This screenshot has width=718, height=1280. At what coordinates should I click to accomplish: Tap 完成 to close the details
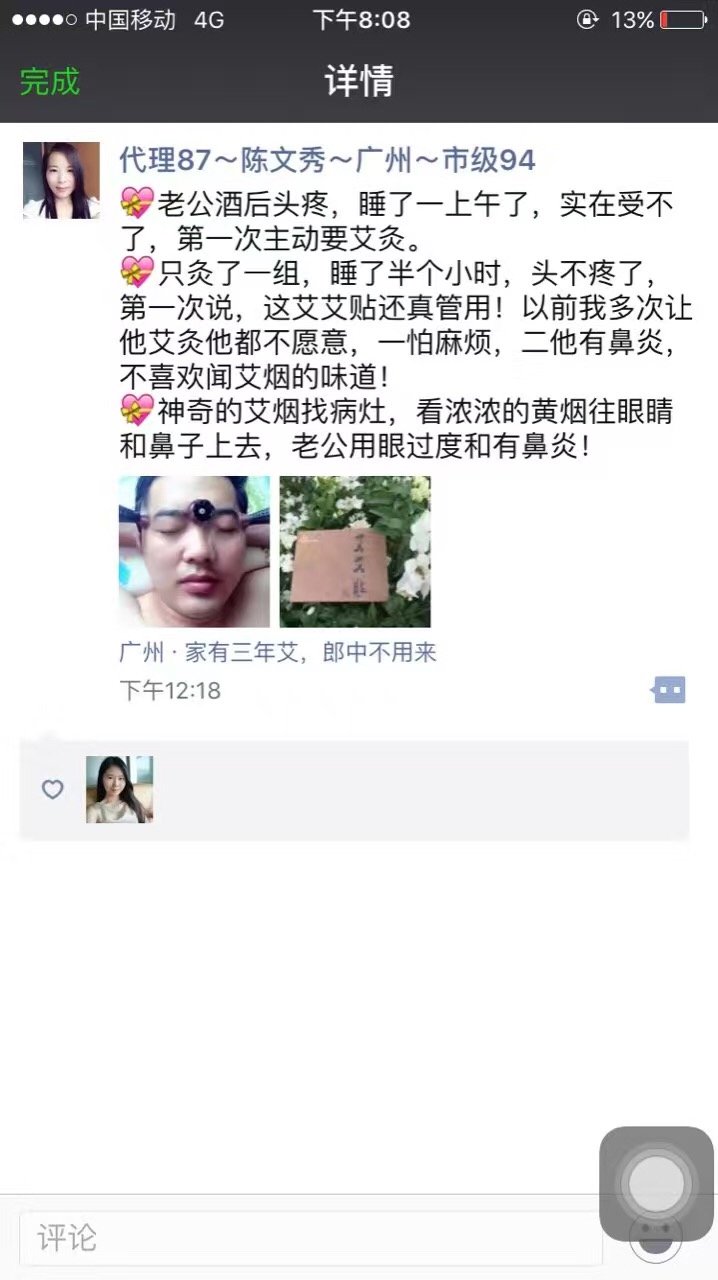tap(49, 81)
